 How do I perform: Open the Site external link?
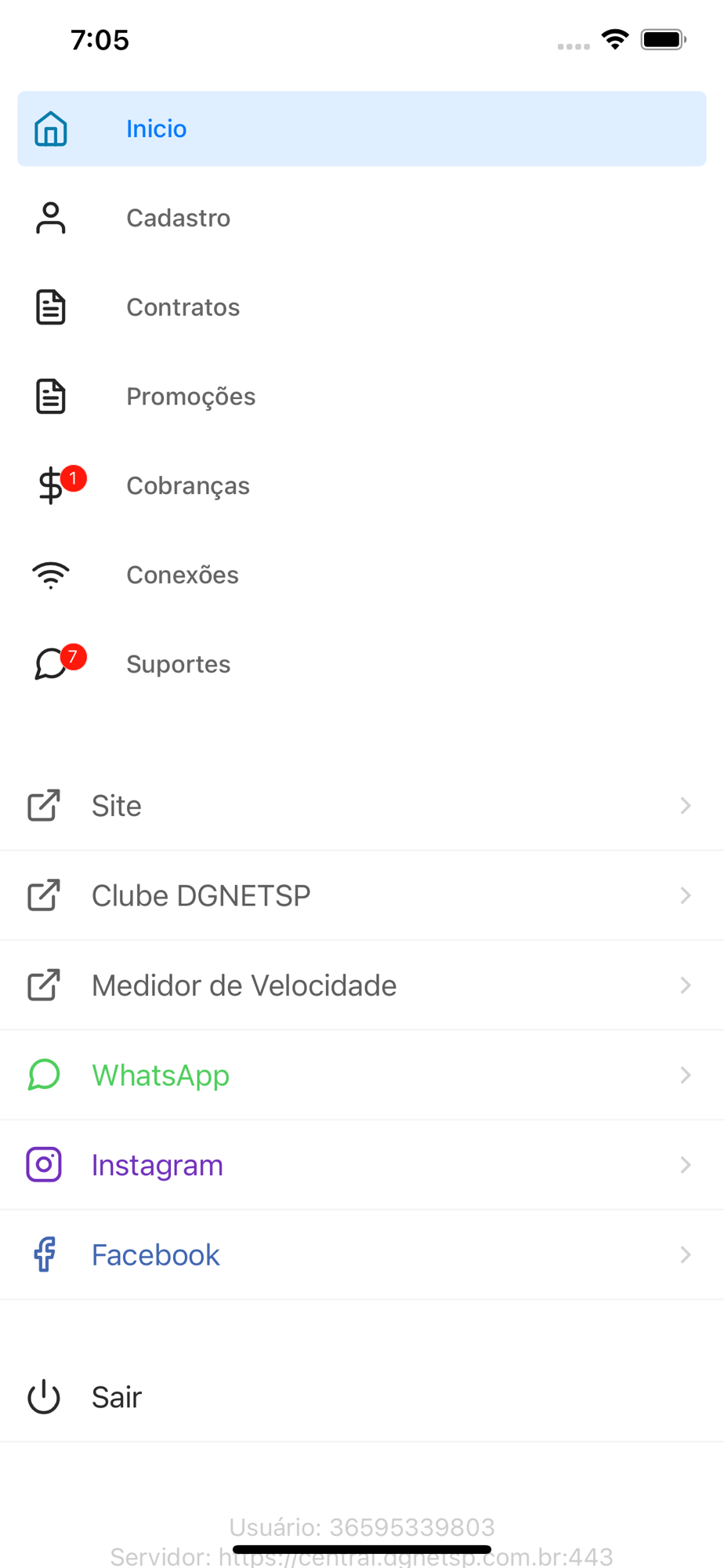click(360, 806)
